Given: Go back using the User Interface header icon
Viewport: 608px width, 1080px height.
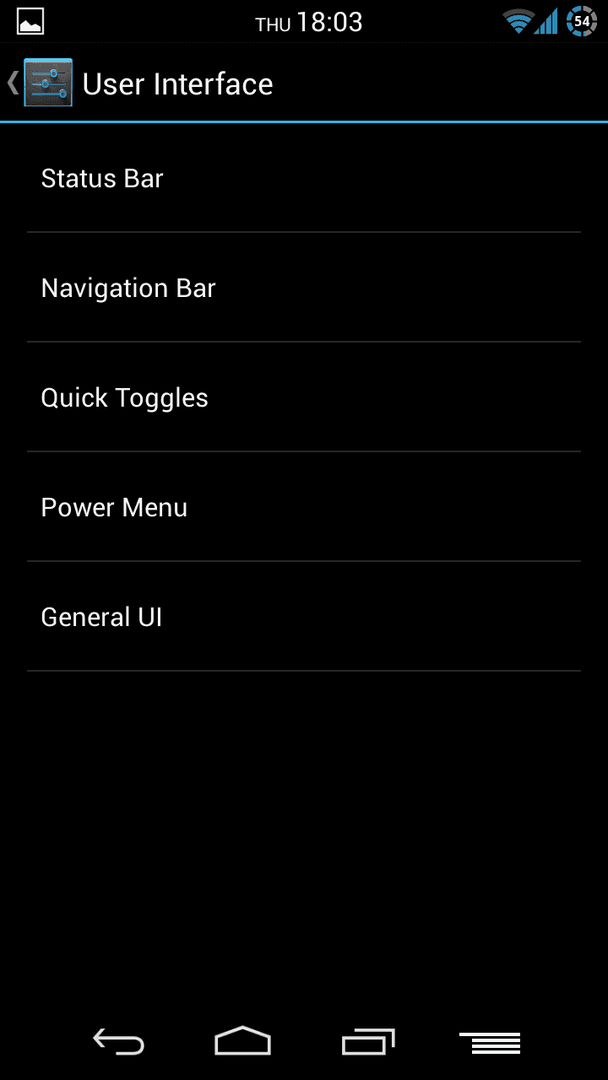Looking at the screenshot, I should tap(40, 83).
